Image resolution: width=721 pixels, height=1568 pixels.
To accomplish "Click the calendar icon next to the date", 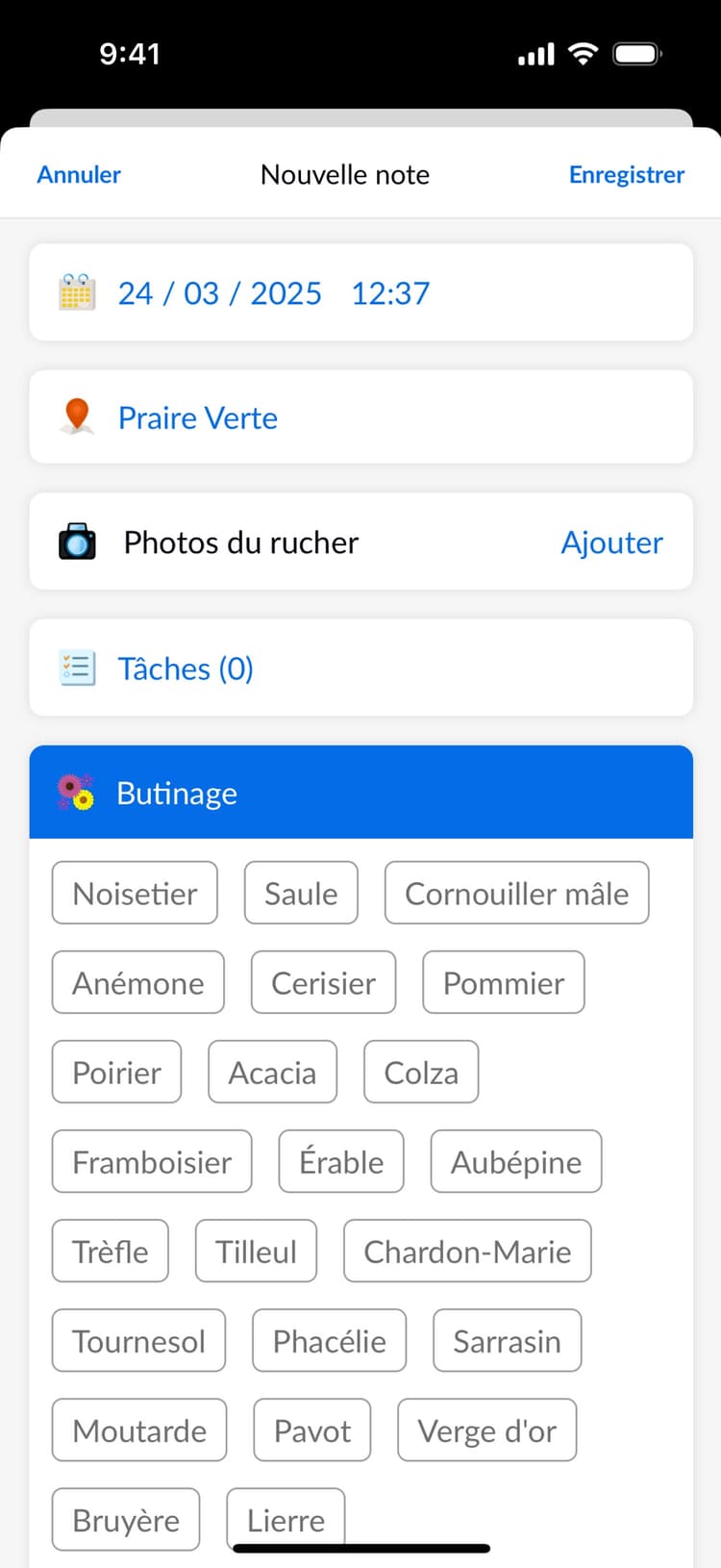I will [76, 292].
